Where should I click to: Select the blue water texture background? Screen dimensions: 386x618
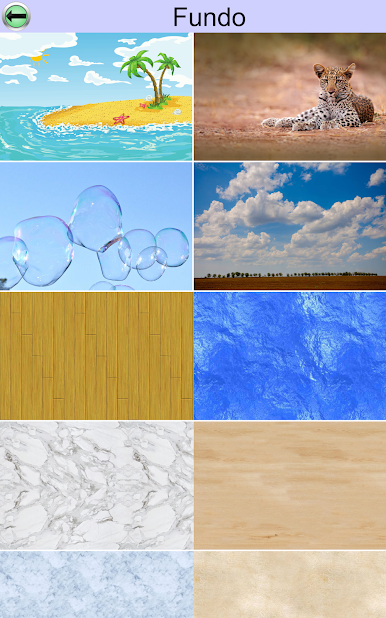tap(290, 356)
